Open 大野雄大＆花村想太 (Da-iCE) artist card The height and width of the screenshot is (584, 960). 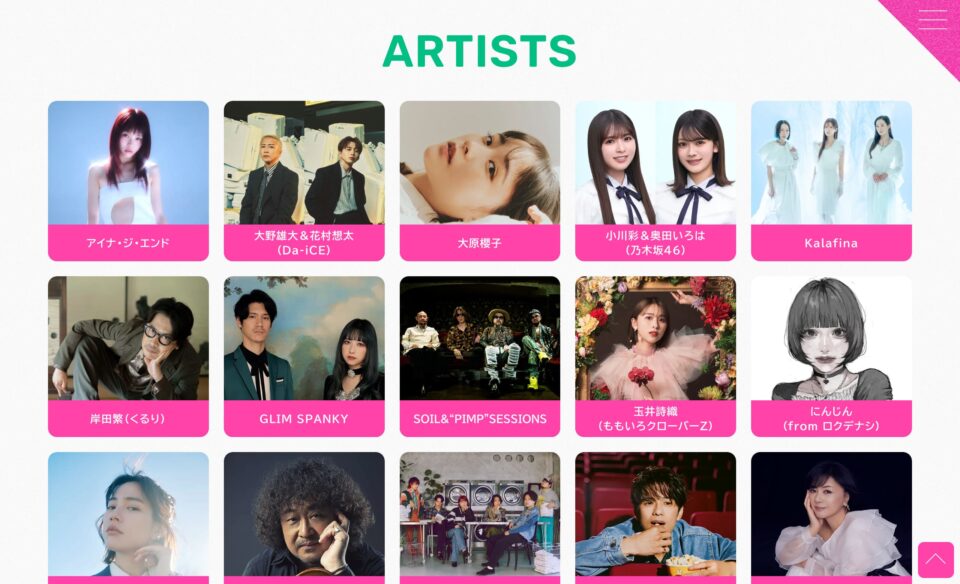pyautogui.click(x=304, y=180)
